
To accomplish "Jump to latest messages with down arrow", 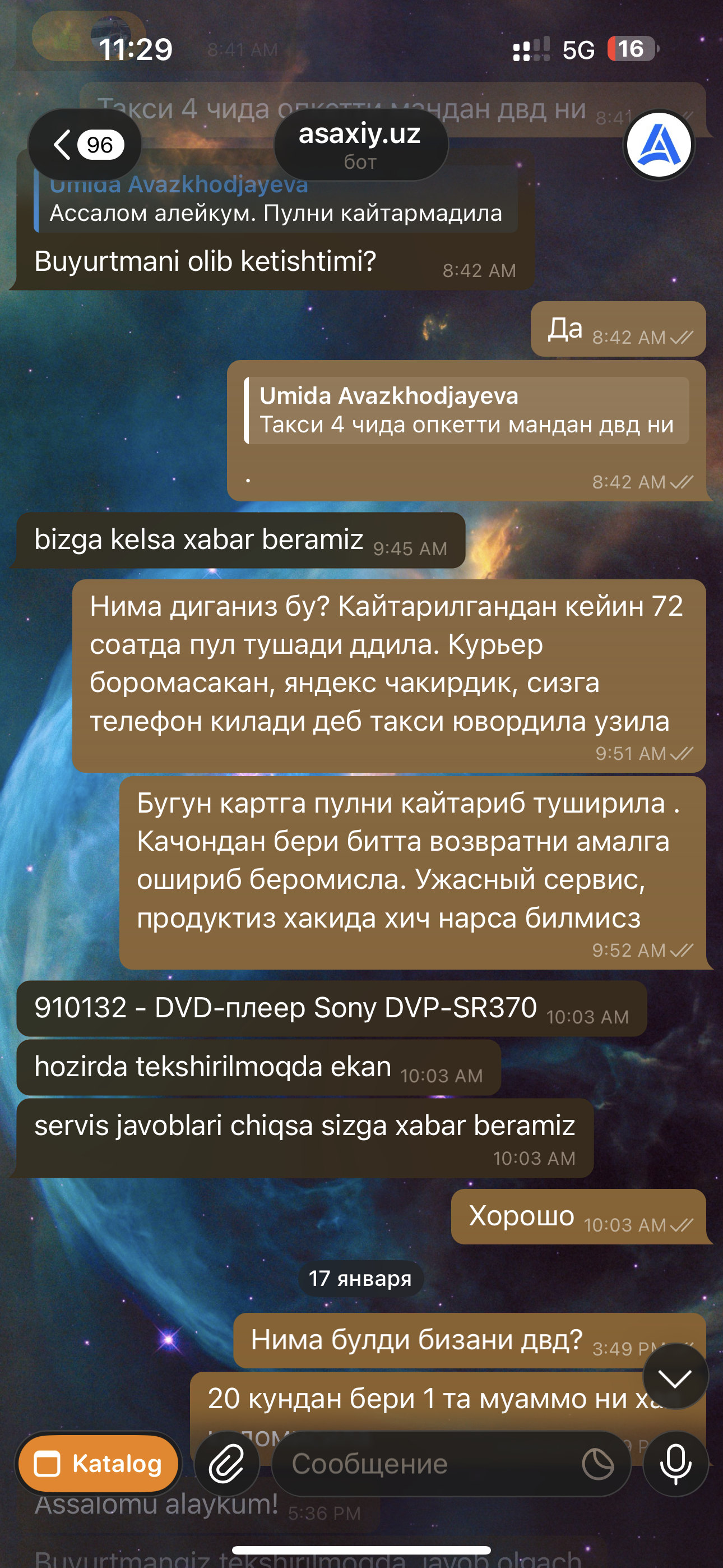I will pyautogui.click(x=675, y=1378).
